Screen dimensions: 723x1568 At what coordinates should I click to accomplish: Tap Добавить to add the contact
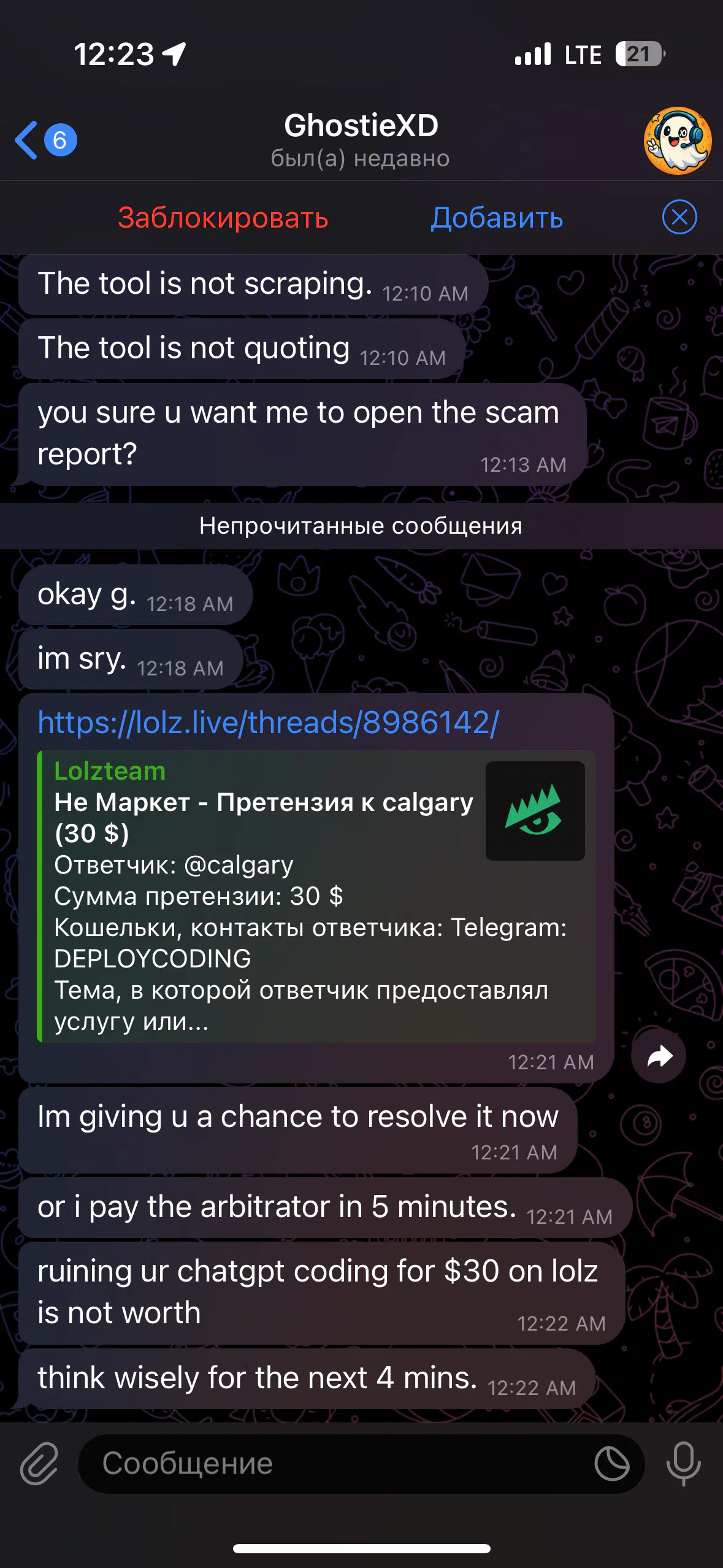(497, 218)
